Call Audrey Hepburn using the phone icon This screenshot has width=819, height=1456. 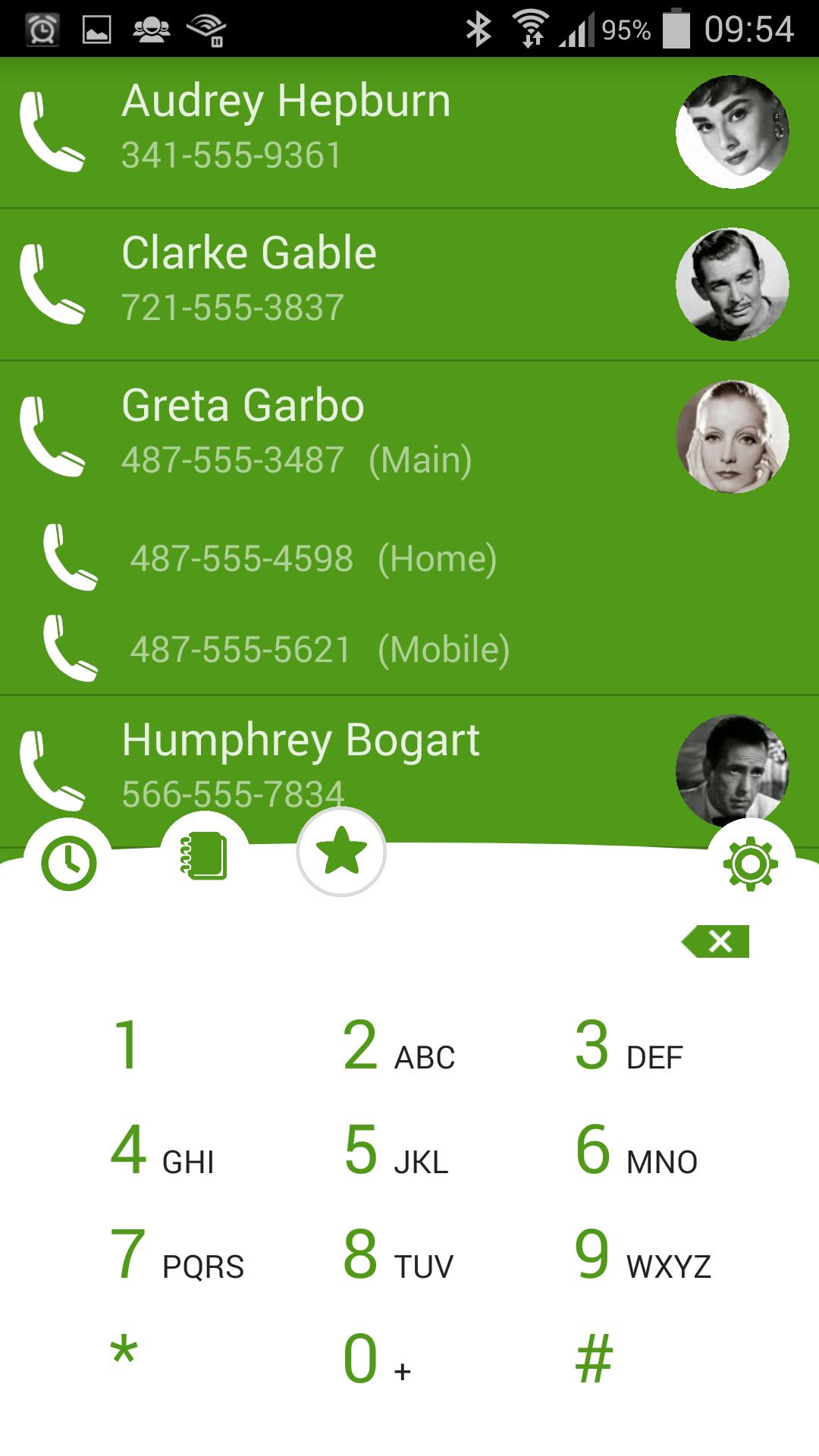[51, 129]
